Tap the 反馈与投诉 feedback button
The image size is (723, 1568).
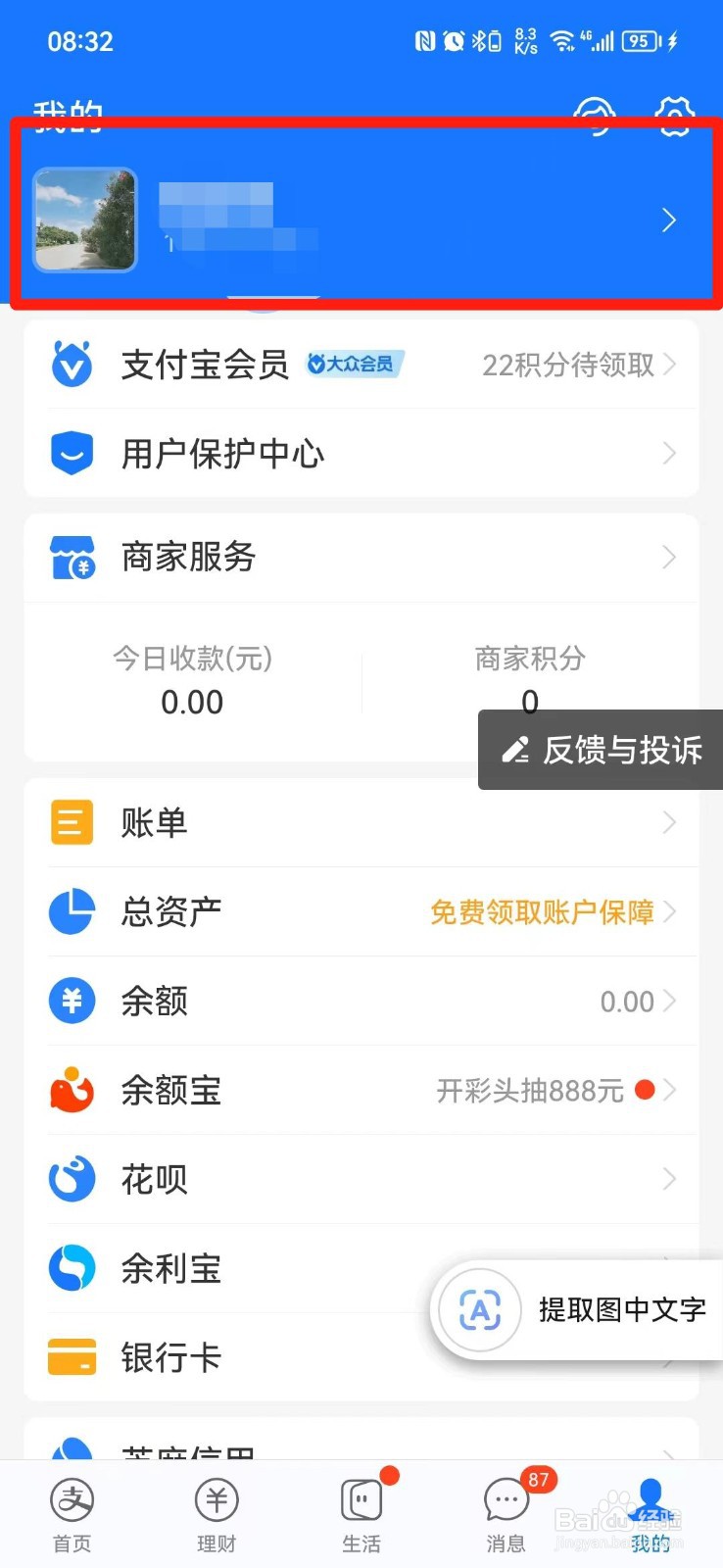[x=599, y=751]
